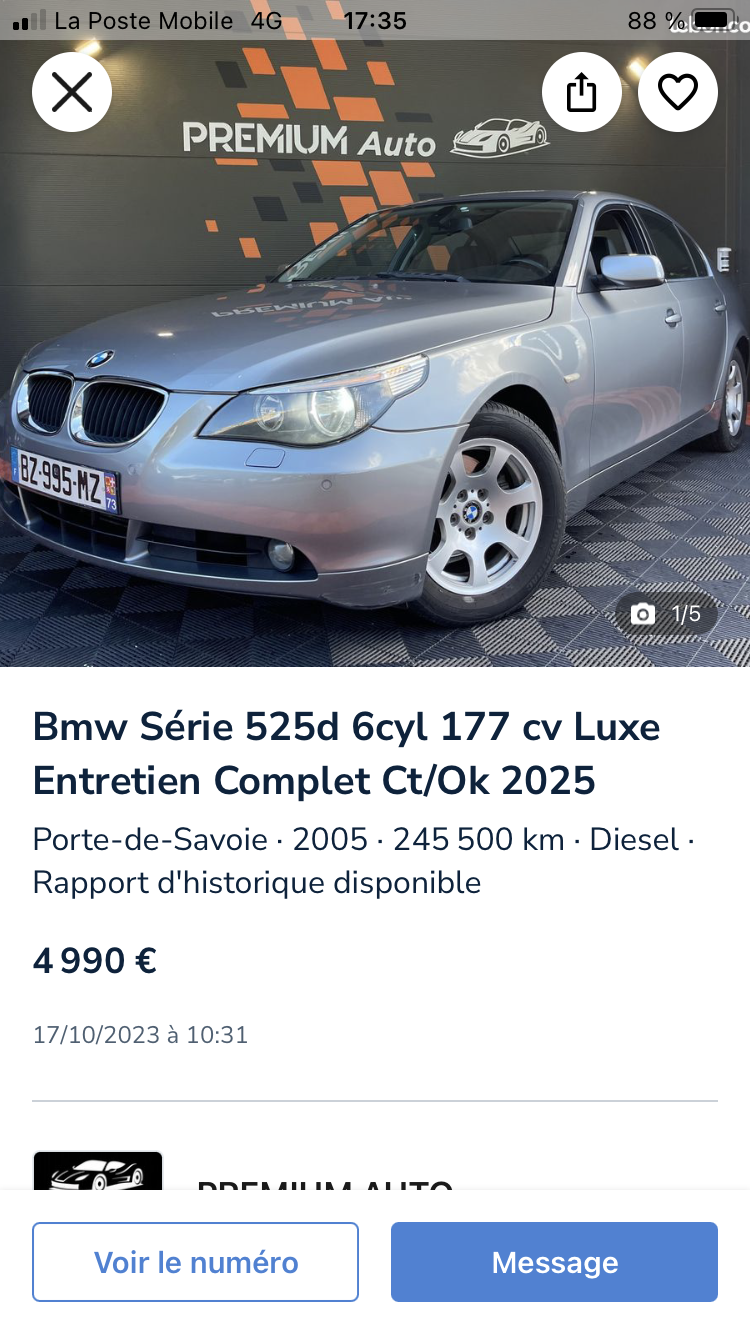Share this BMW listing
This screenshot has height=1334, width=750.
pyautogui.click(x=581, y=93)
